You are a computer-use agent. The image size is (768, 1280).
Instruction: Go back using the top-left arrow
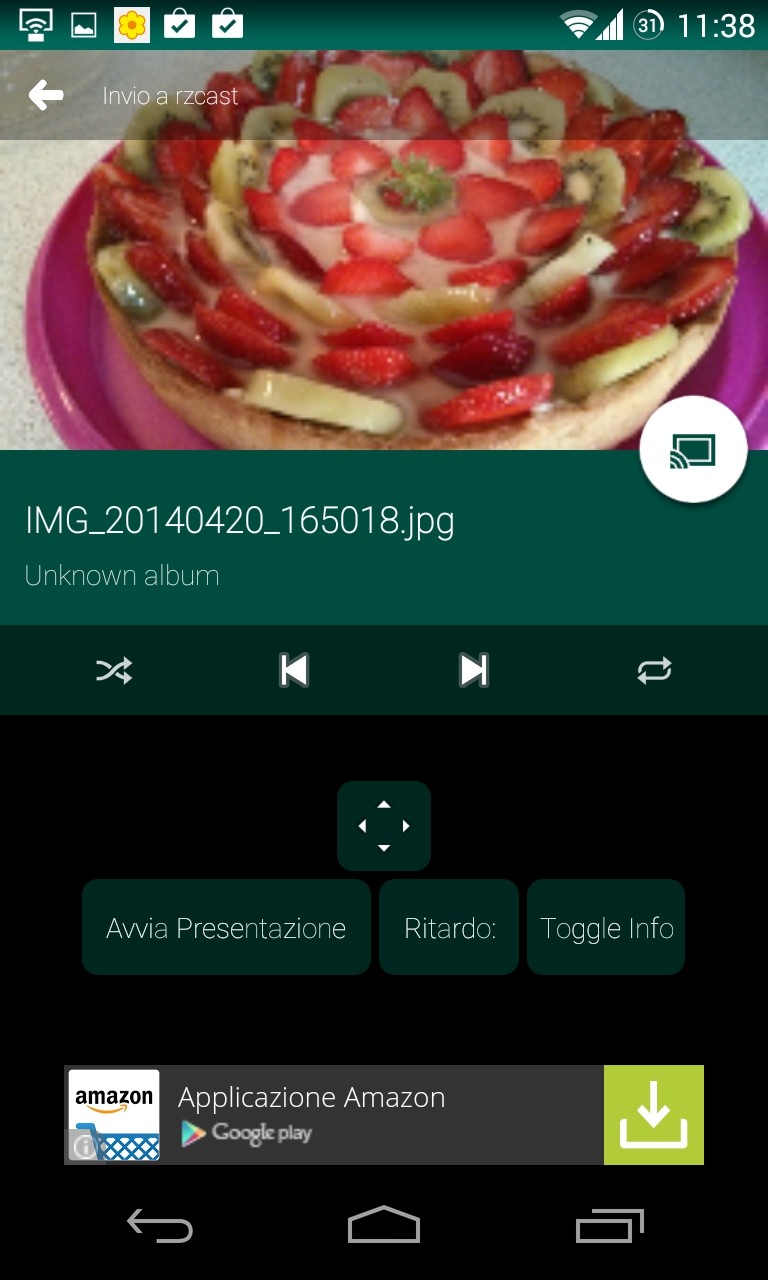(46, 96)
